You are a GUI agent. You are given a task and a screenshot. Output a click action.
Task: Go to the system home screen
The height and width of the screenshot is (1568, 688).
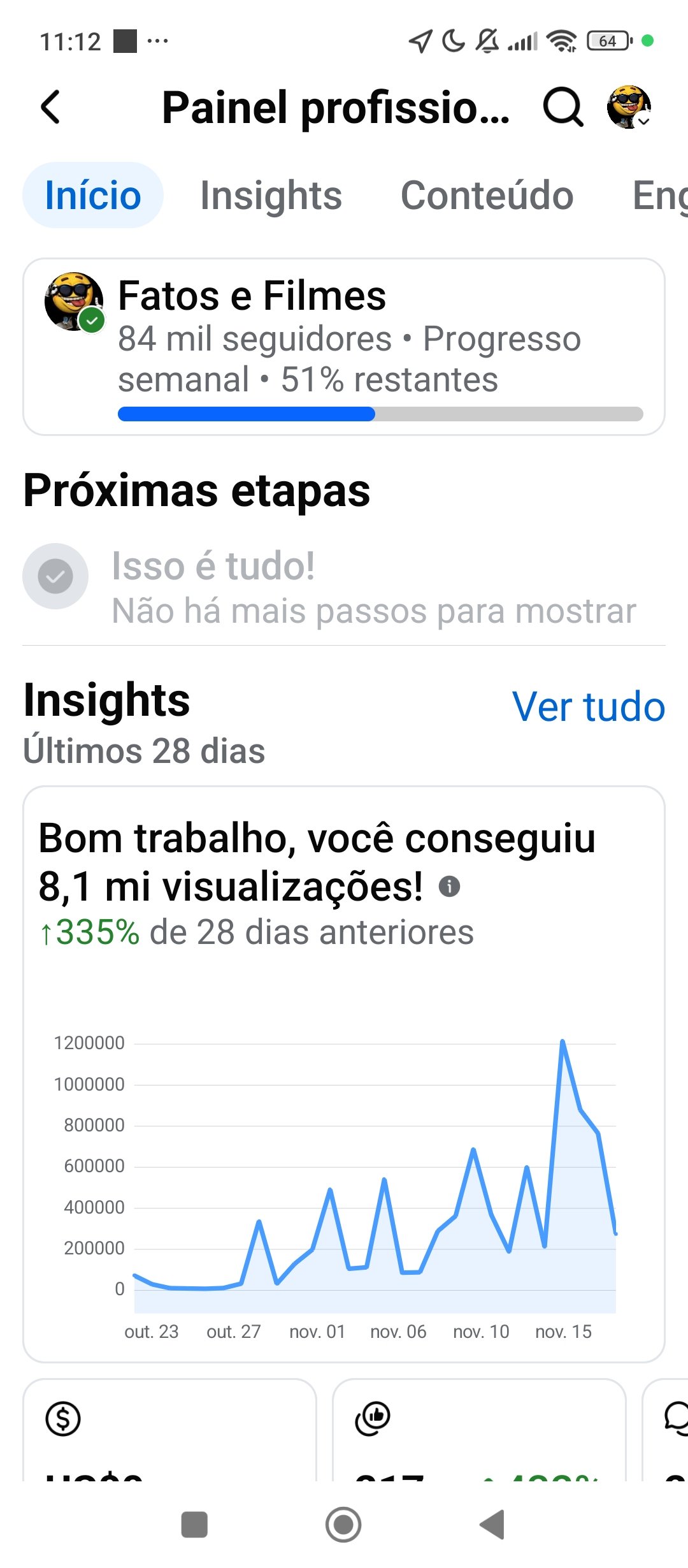click(343, 1525)
